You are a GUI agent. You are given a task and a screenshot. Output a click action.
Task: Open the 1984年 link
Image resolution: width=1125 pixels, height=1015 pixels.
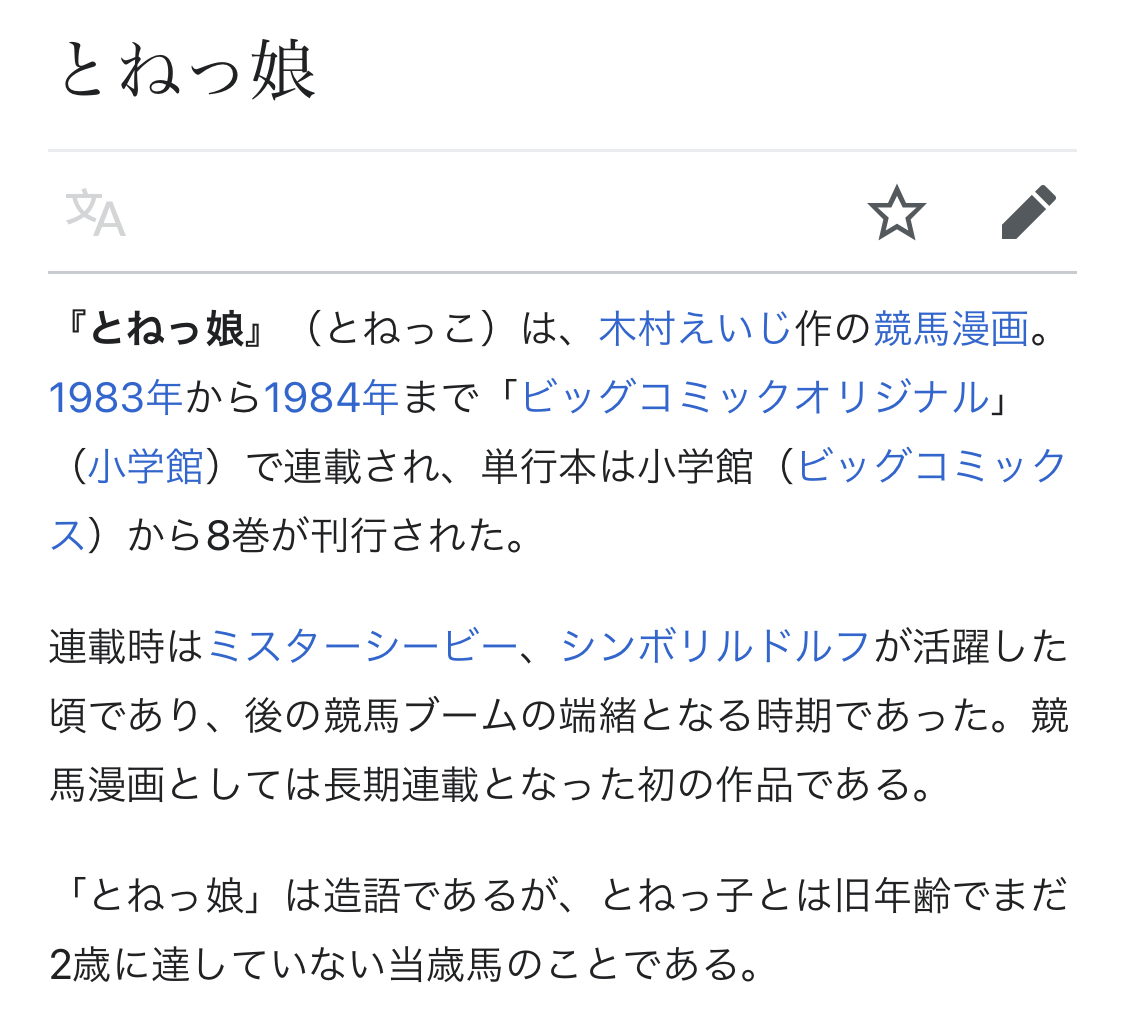[331, 398]
